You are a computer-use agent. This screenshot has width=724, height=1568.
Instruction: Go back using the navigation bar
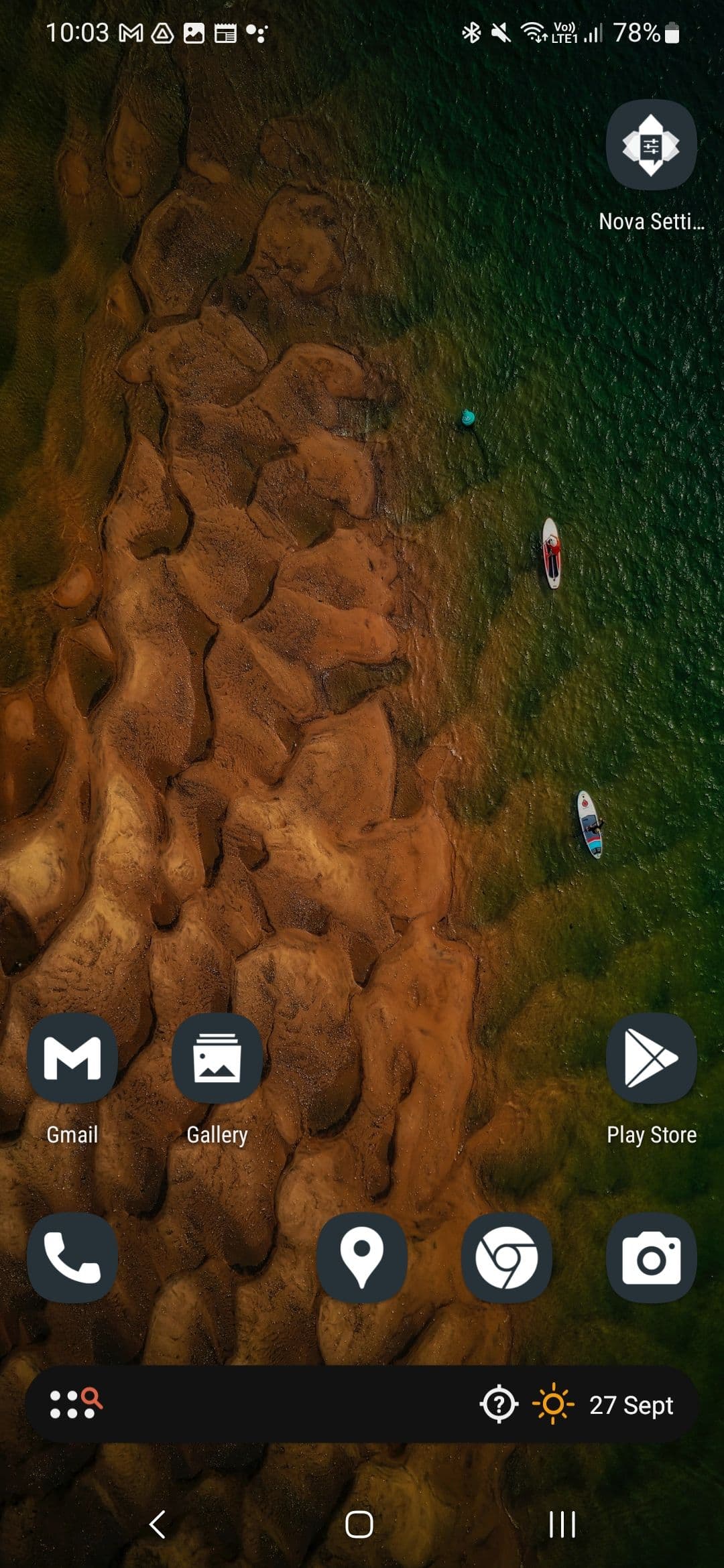click(158, 1524)
